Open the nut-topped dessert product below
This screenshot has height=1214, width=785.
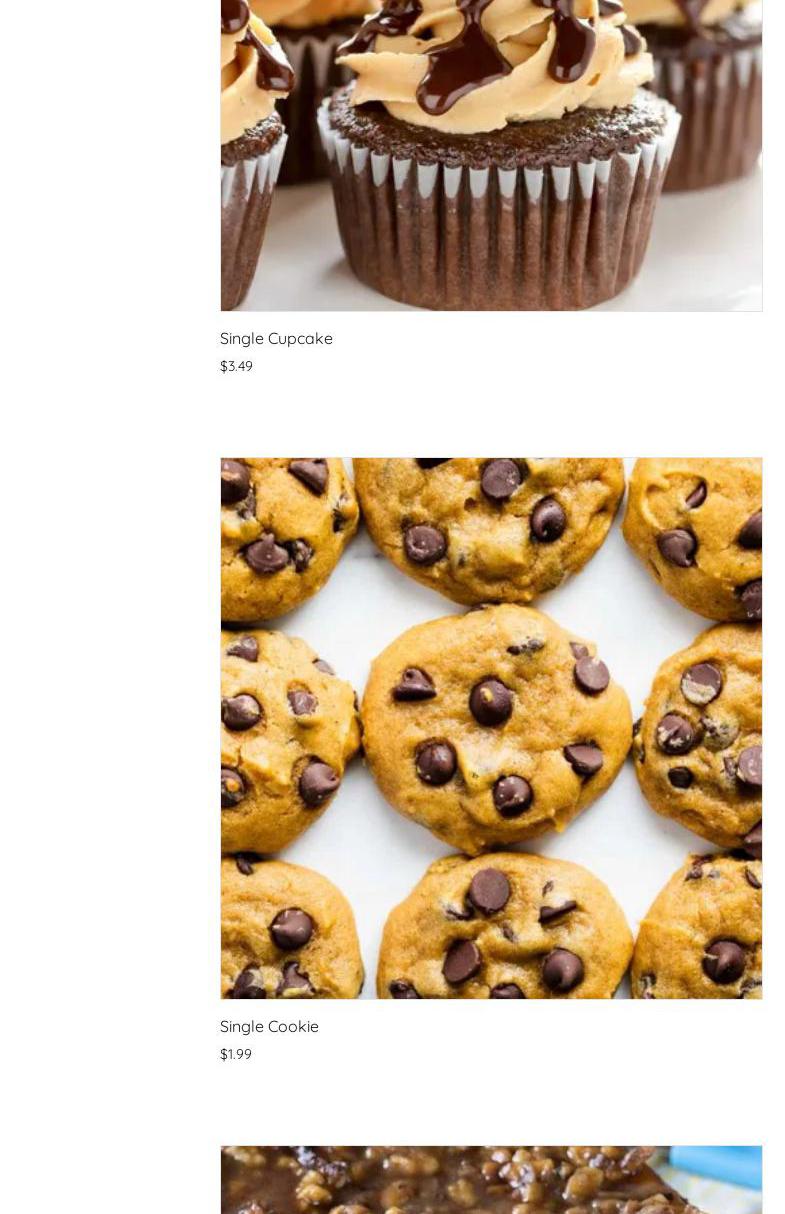coord(491,1181)
